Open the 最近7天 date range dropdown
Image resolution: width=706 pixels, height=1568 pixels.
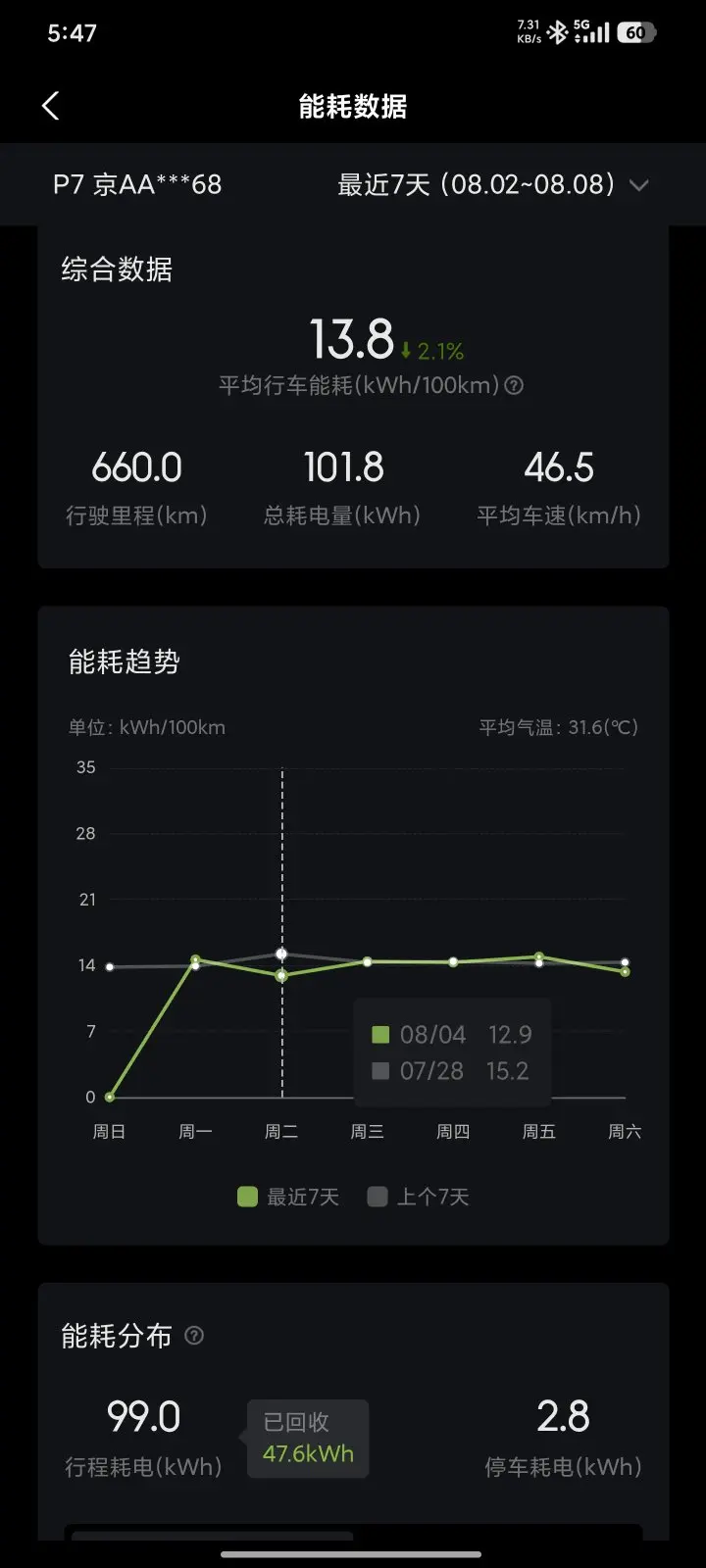492,184
